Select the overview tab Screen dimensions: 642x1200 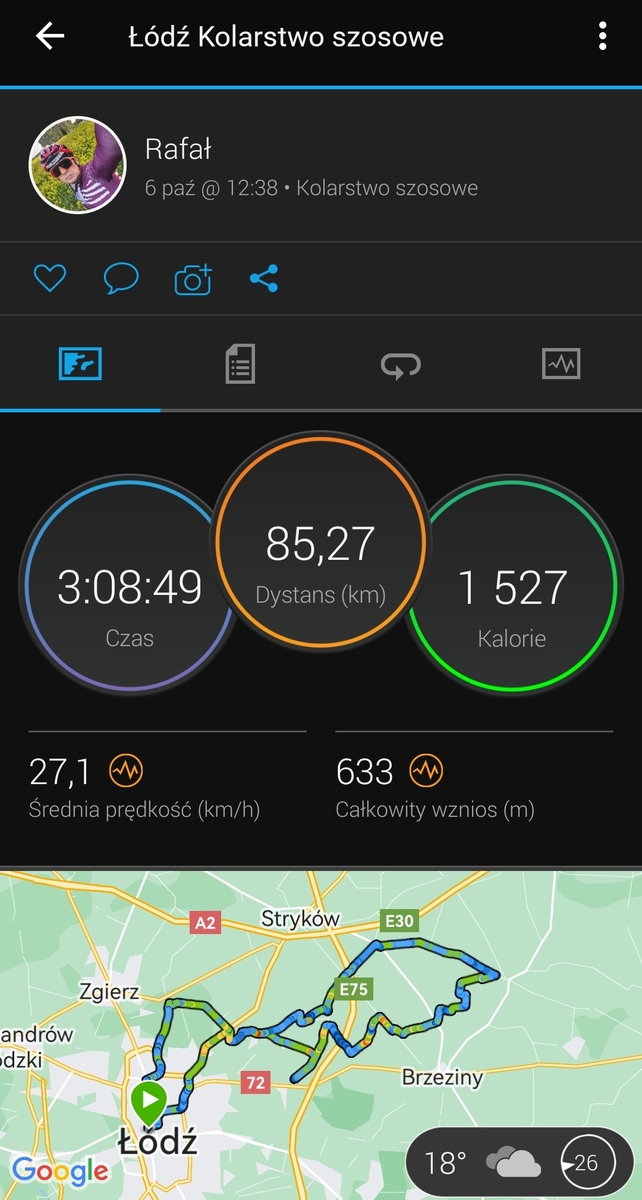80,363
